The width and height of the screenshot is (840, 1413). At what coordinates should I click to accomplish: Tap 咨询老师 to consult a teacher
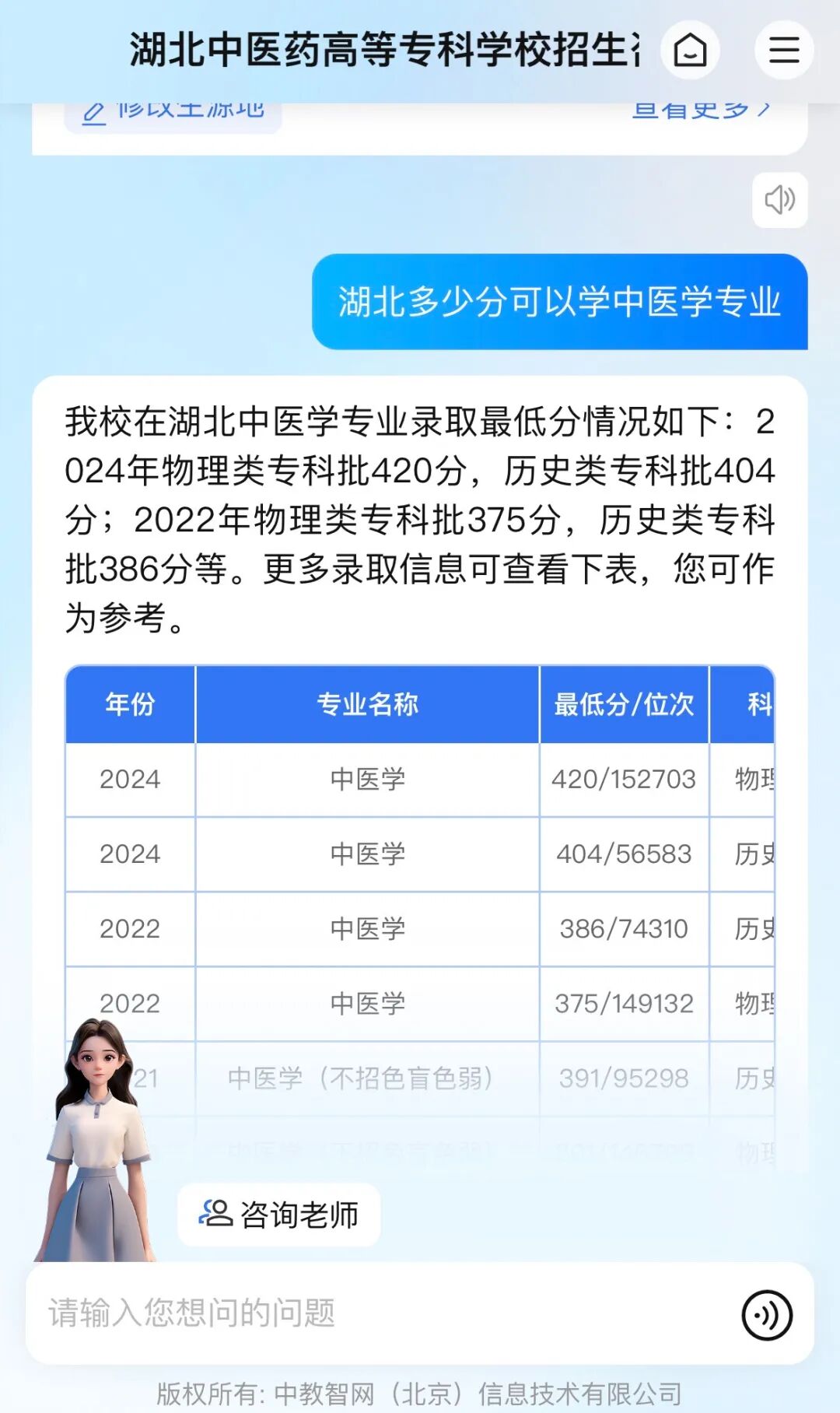[x=279, y=1215]
